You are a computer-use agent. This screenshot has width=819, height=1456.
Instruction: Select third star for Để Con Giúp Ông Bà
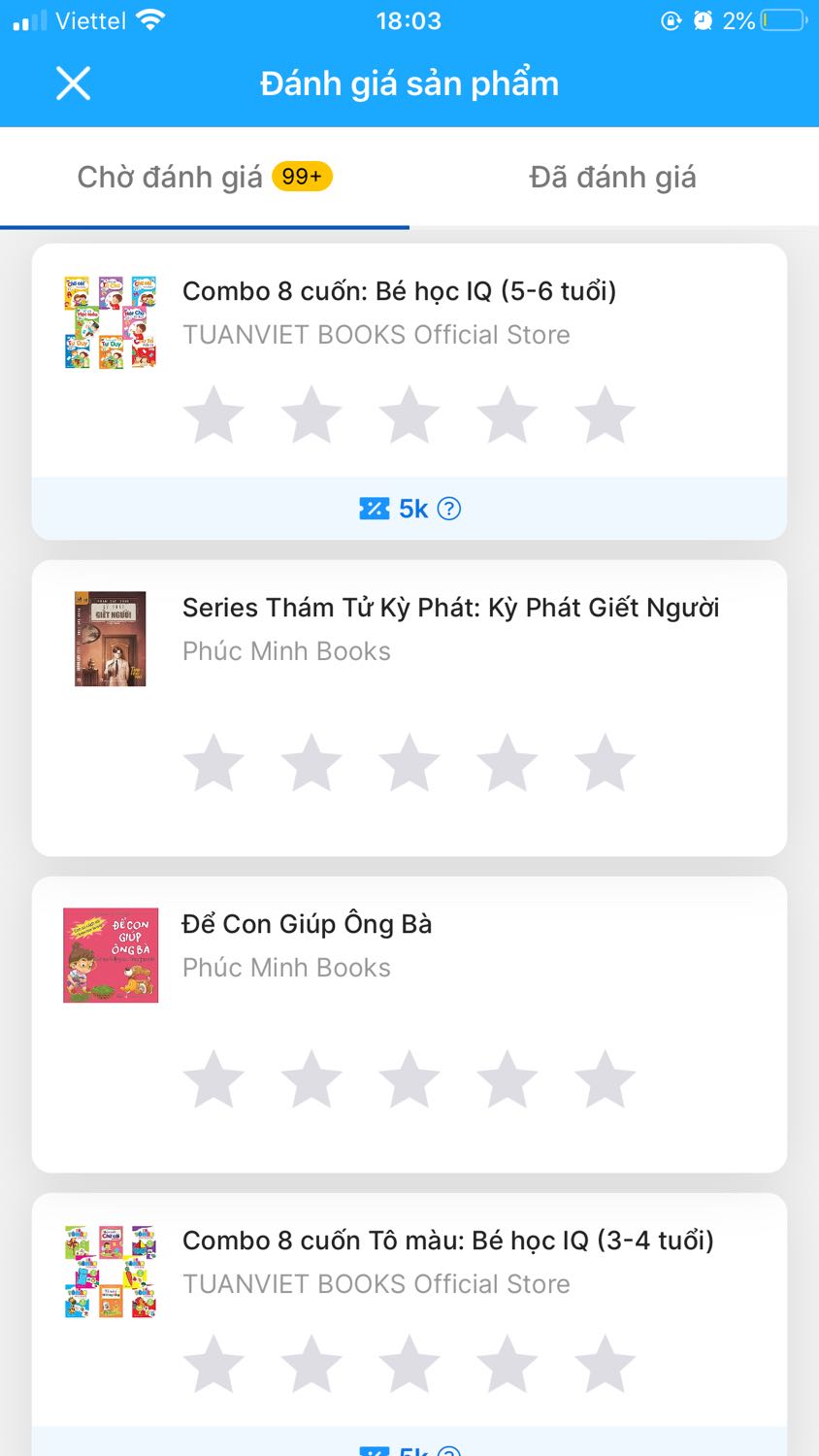409,1078
